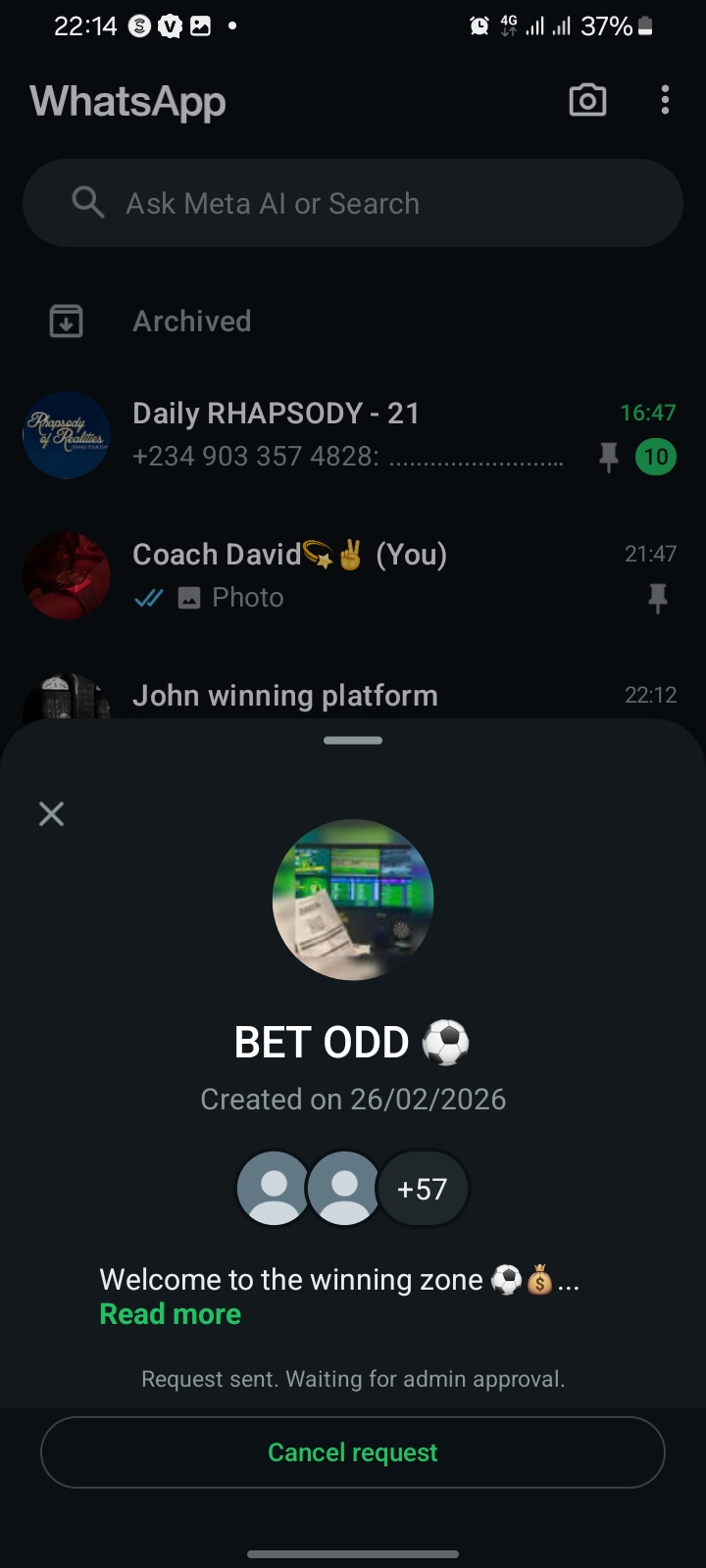706x1568 pixels.
Task: Tap Read more on group description
Action: click(x=171, y=1314)
